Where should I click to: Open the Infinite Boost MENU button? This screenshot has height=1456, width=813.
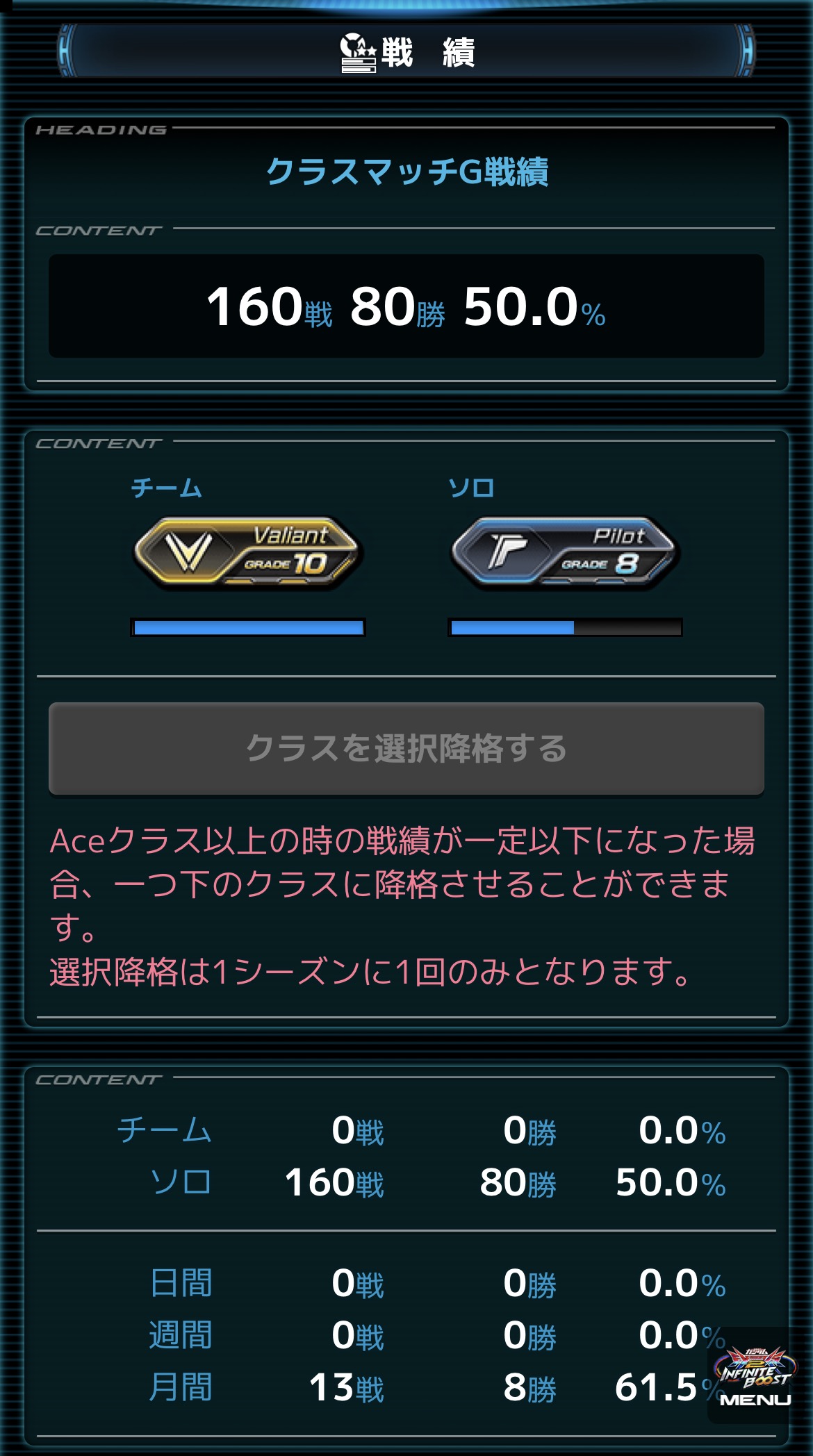pos(754,1378)
